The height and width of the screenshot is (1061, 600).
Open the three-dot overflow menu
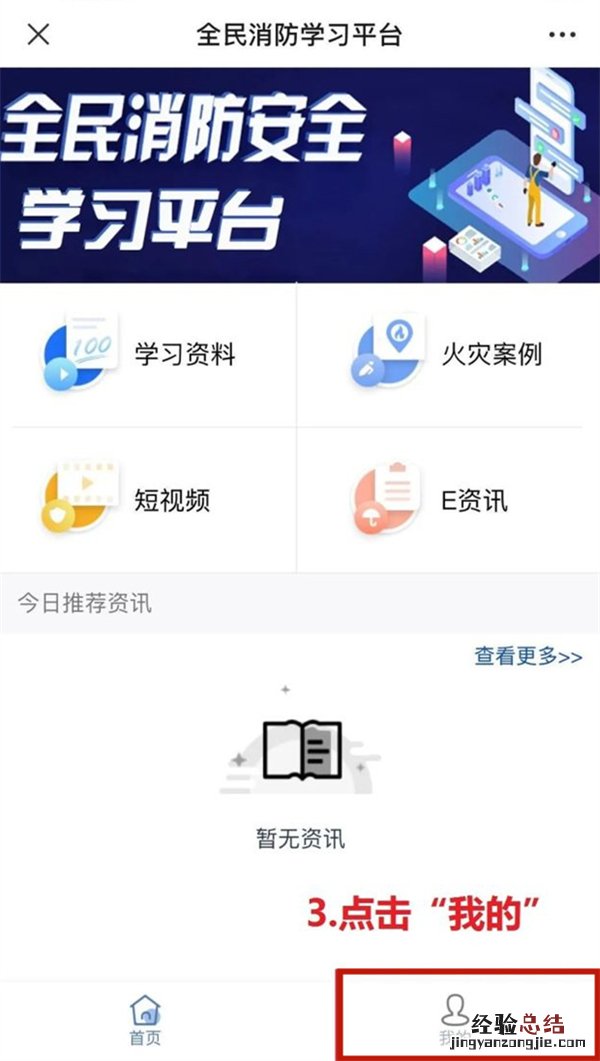click(563, 34)
